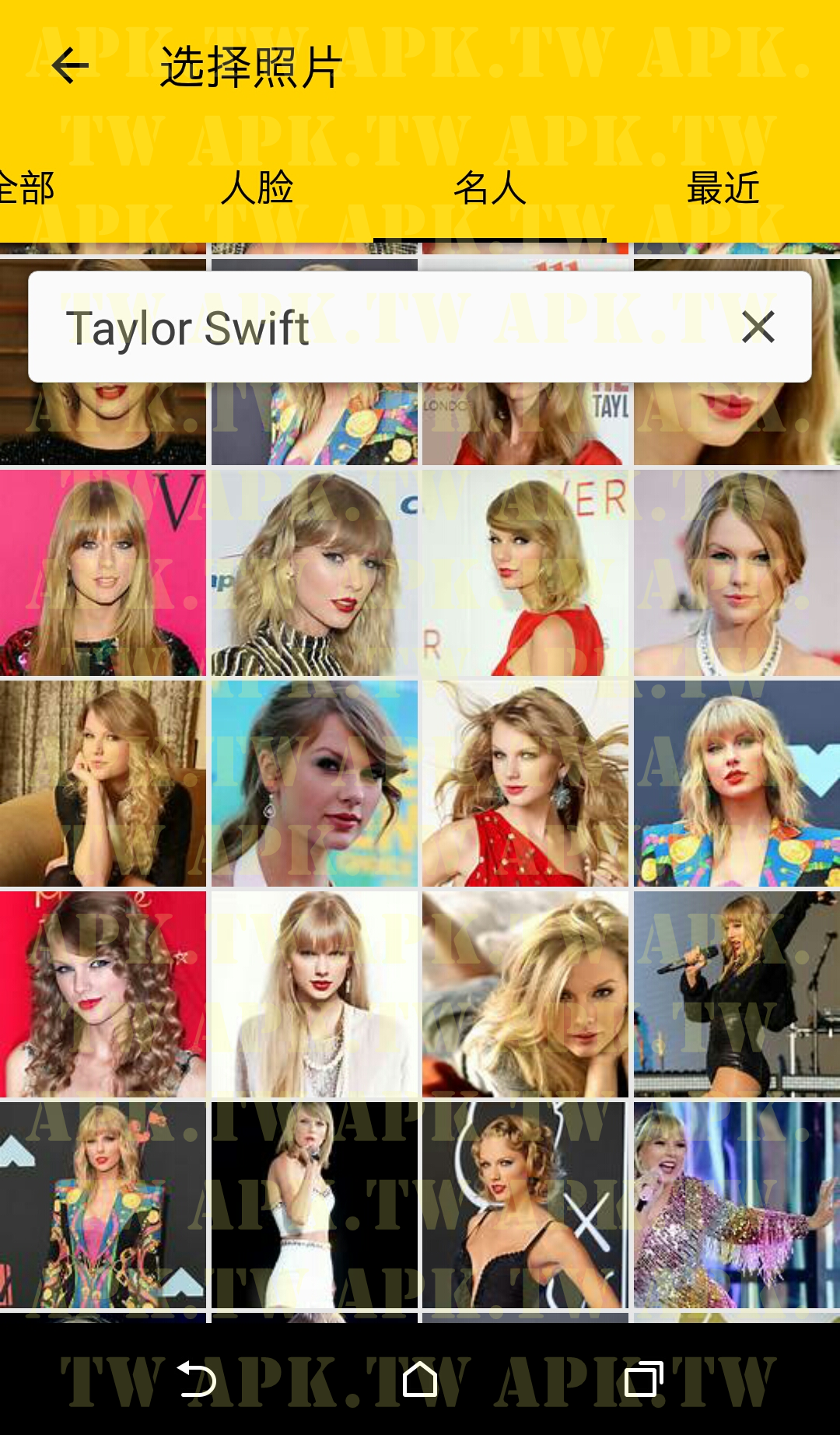The image size is (840, 1435).
Task: Select the photo on the brown couch
Action: click(103, 784)
